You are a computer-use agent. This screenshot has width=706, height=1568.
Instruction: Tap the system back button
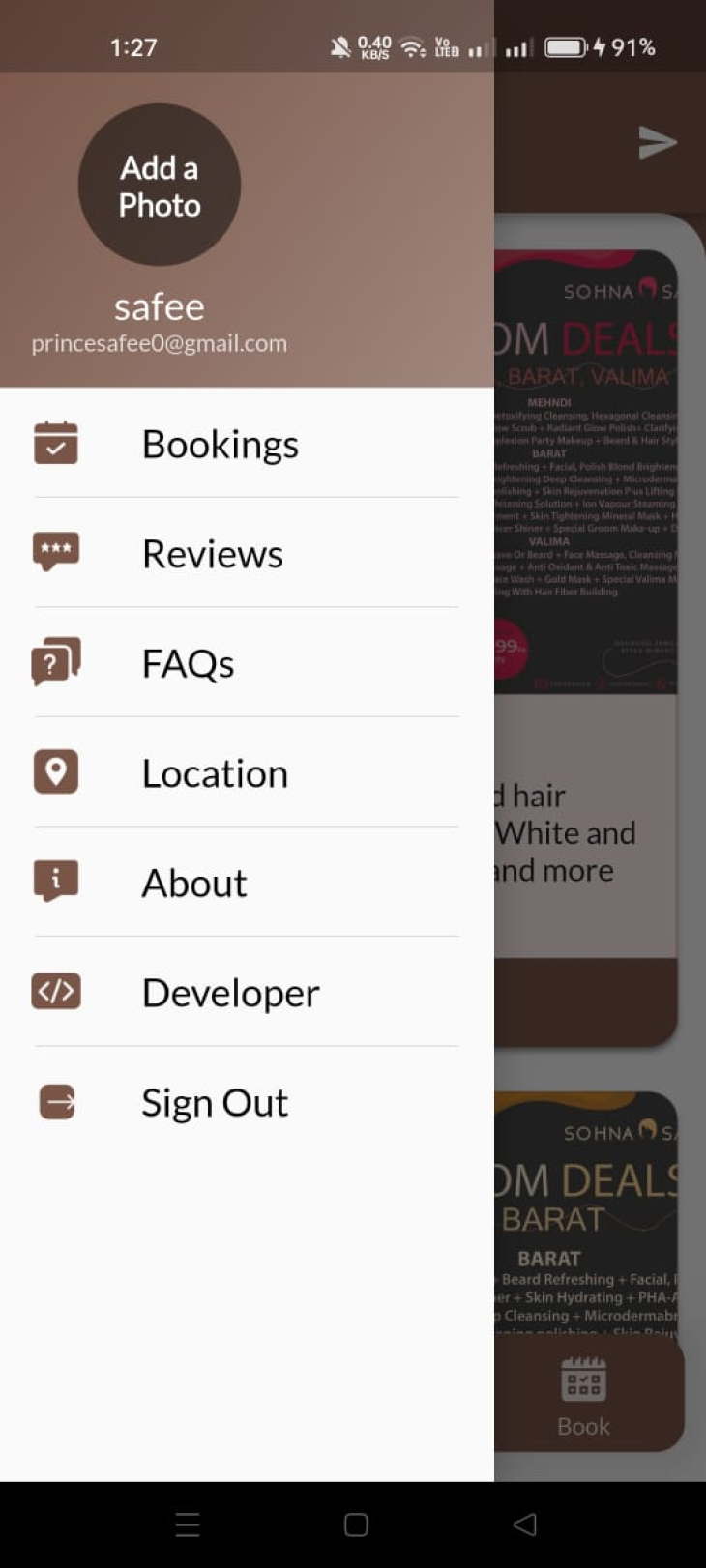[x=524, y=1524]
